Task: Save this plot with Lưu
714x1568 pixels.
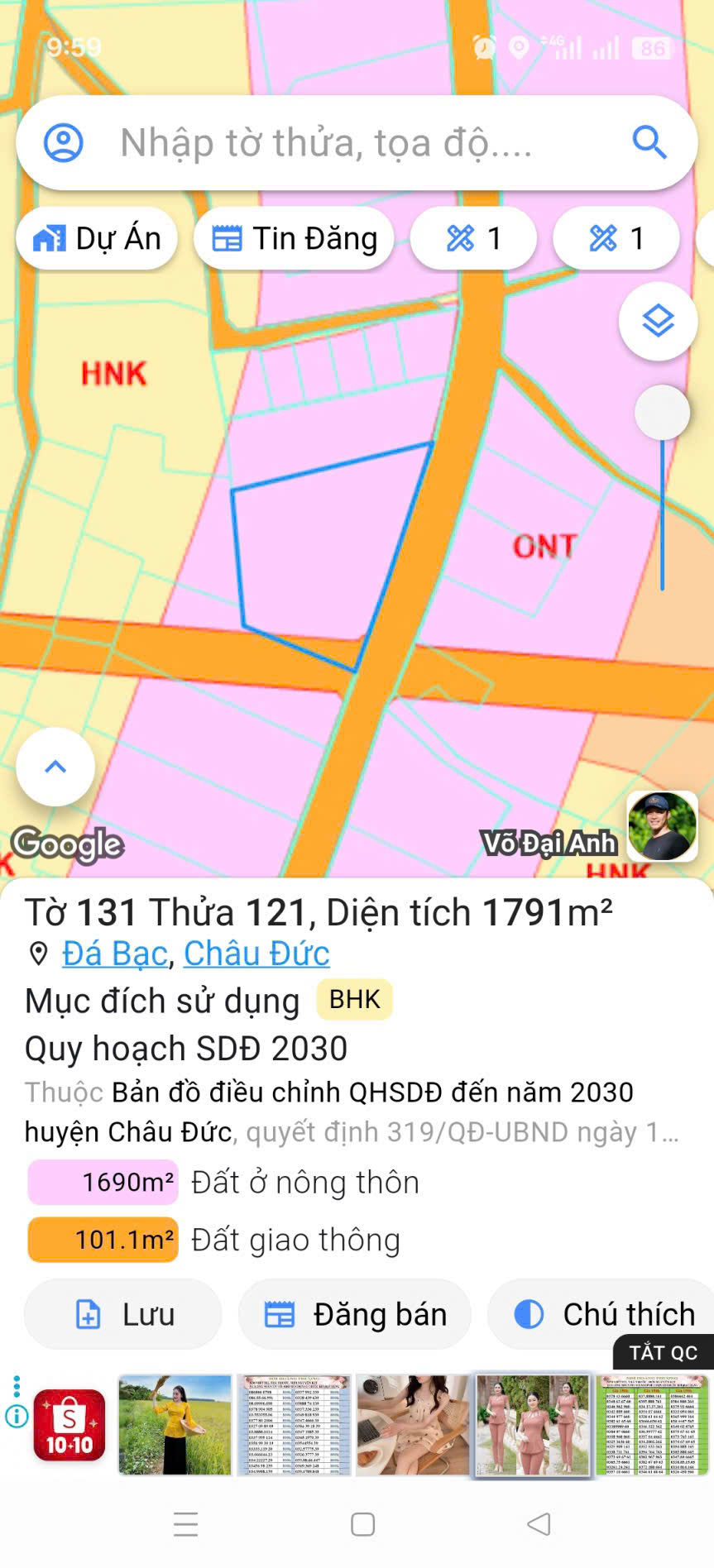Action: pos(123,1314)
